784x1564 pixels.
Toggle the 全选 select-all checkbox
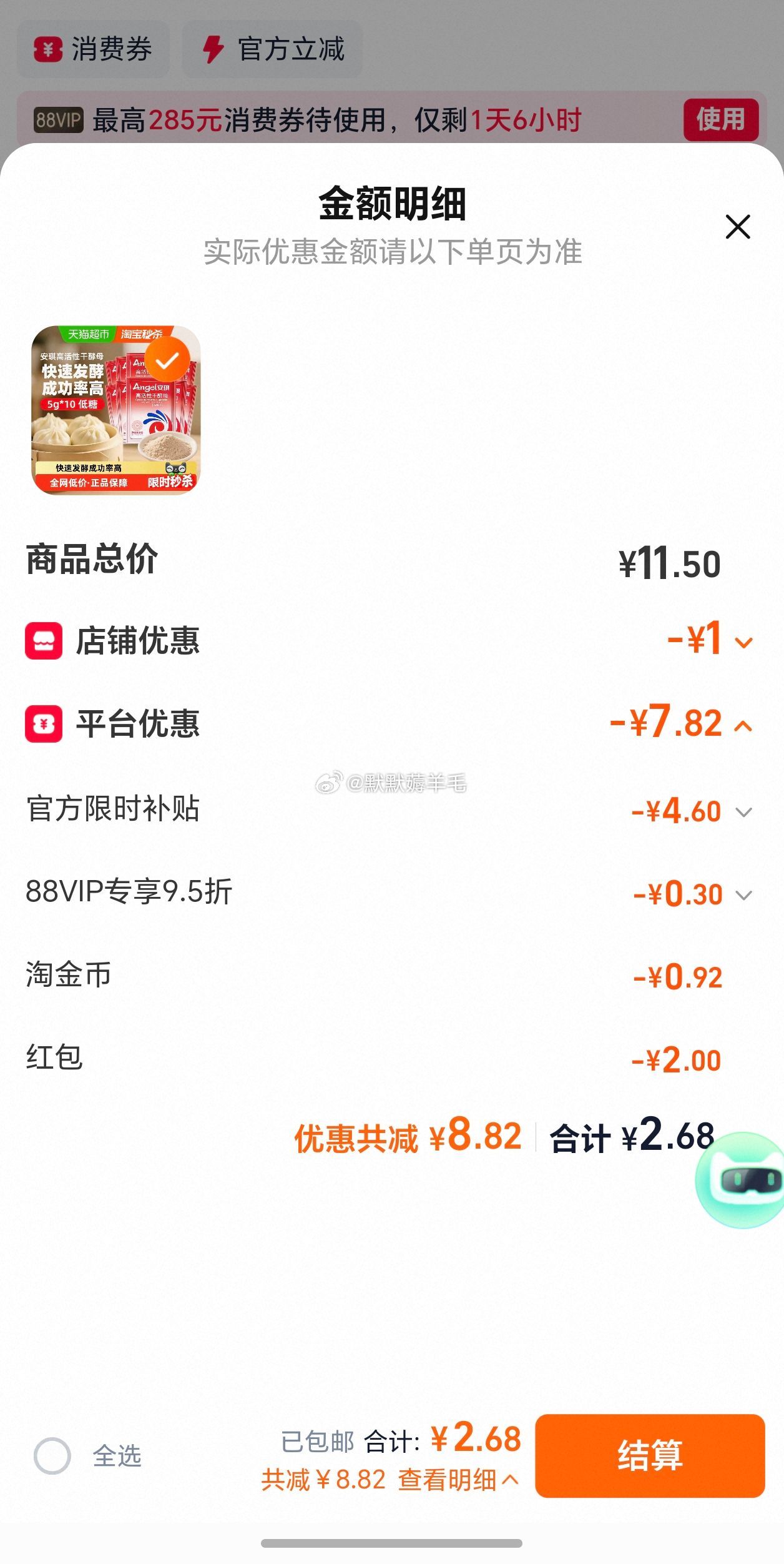[52, 1456]
